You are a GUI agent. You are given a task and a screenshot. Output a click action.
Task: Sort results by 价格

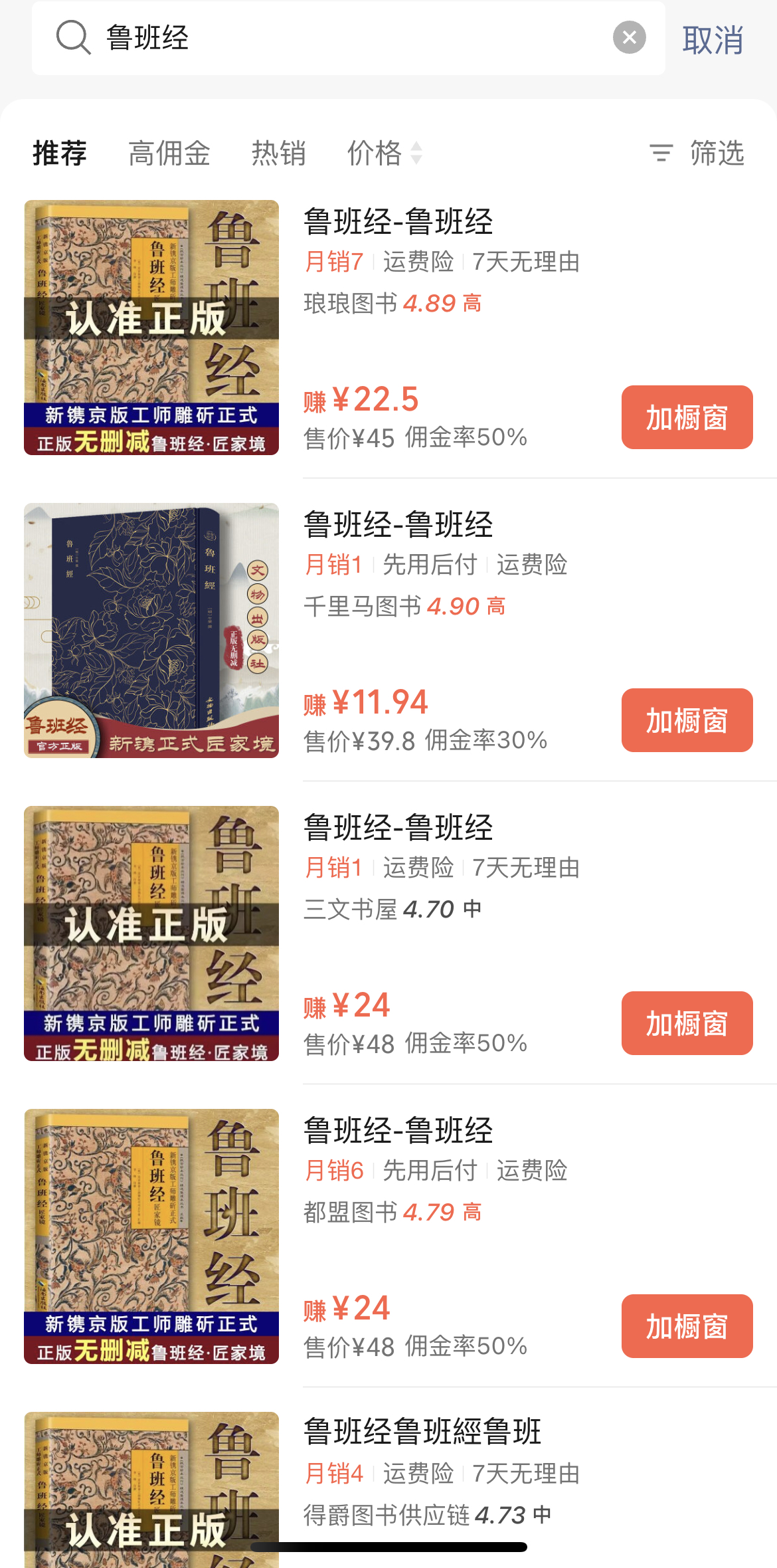(x=375, y=153)
